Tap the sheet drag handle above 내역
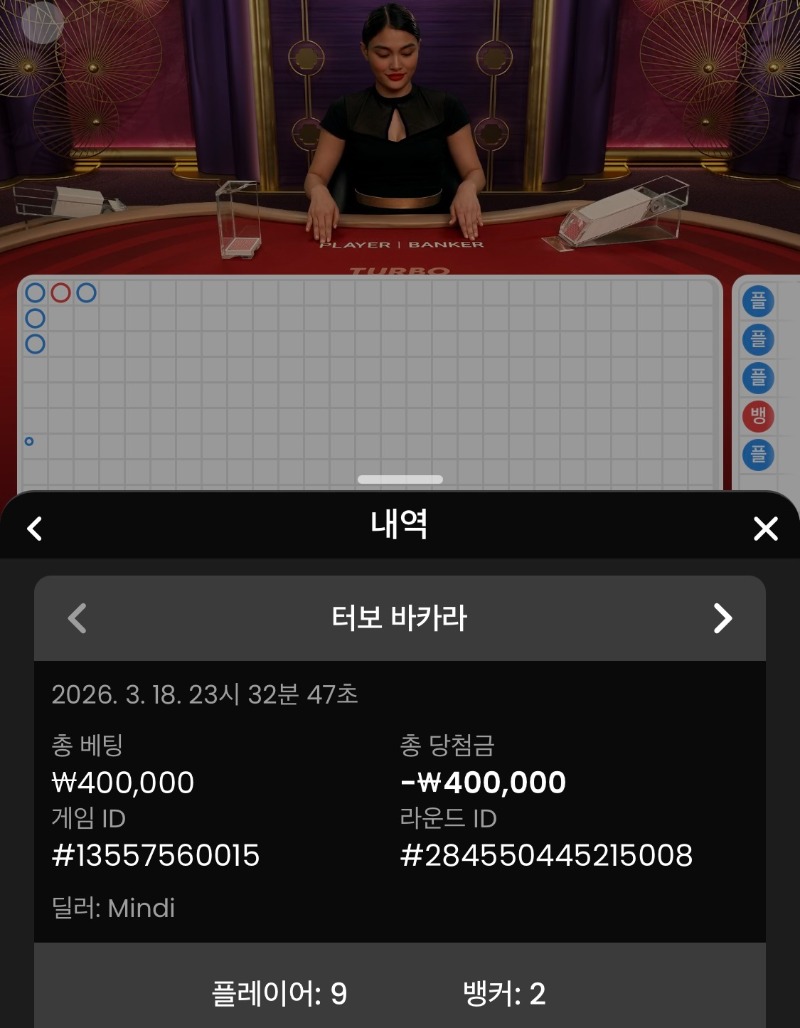 click(x=400, y=480)
